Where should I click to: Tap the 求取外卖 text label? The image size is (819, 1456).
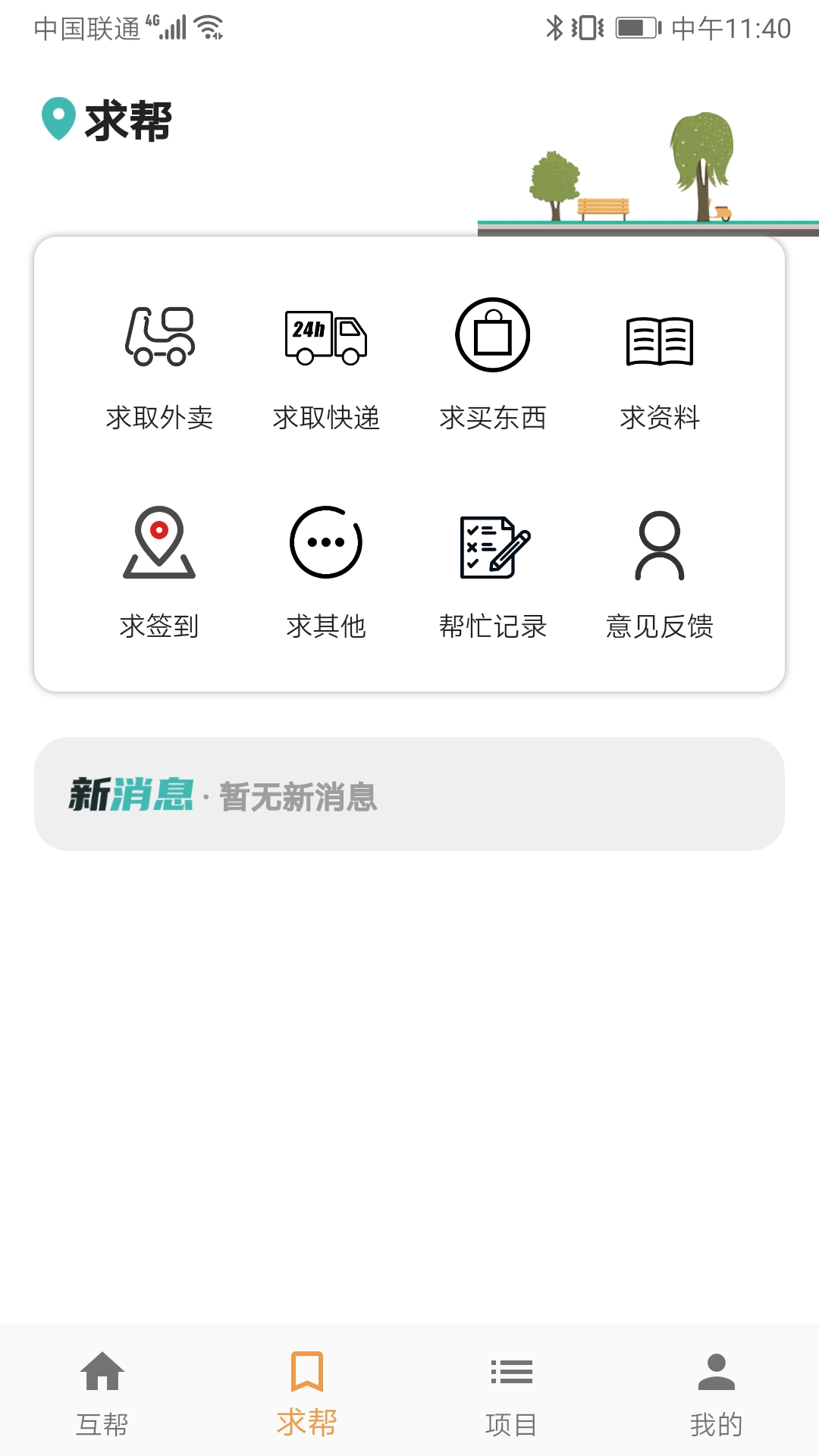coord(160,416)
